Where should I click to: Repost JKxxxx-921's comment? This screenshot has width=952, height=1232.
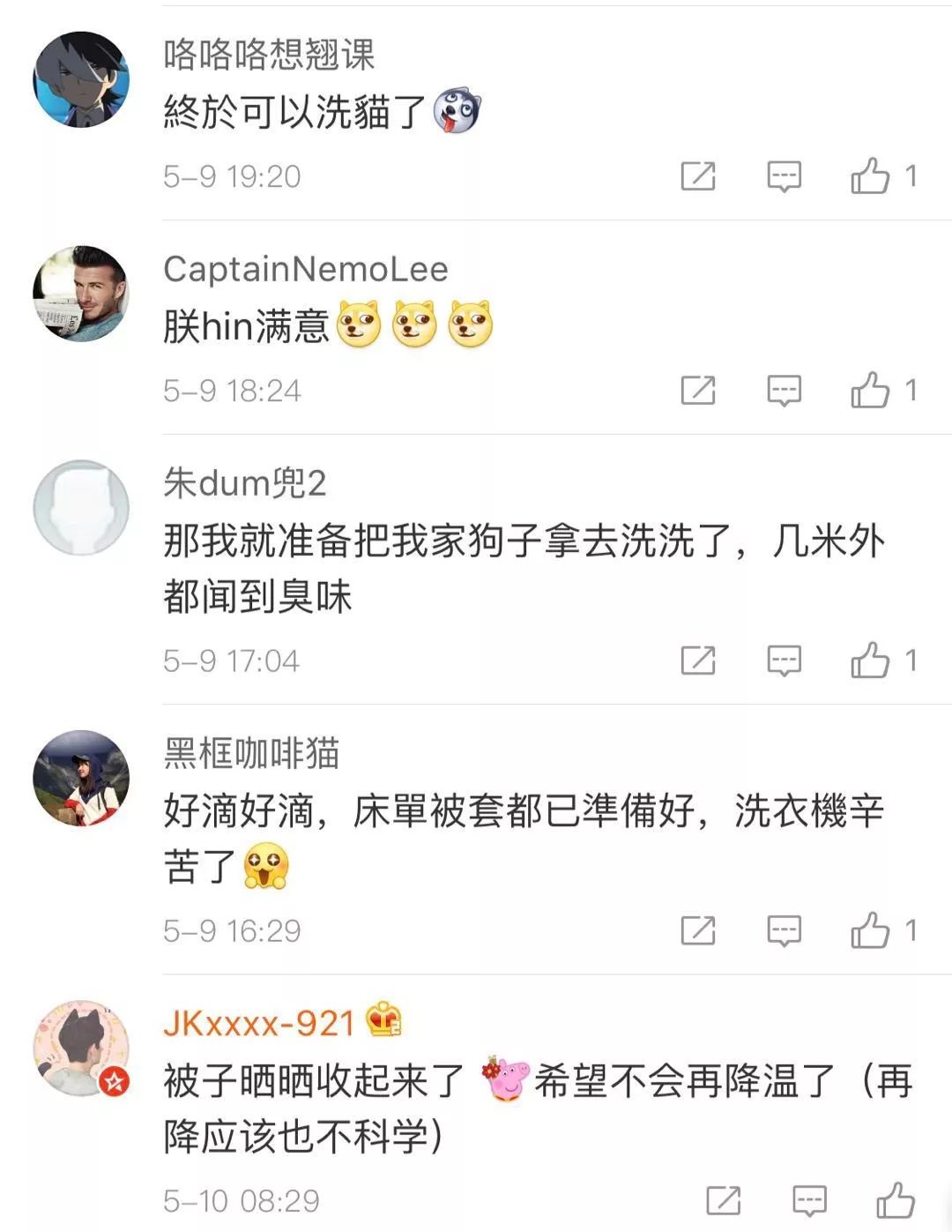[x=723, y=1200]
